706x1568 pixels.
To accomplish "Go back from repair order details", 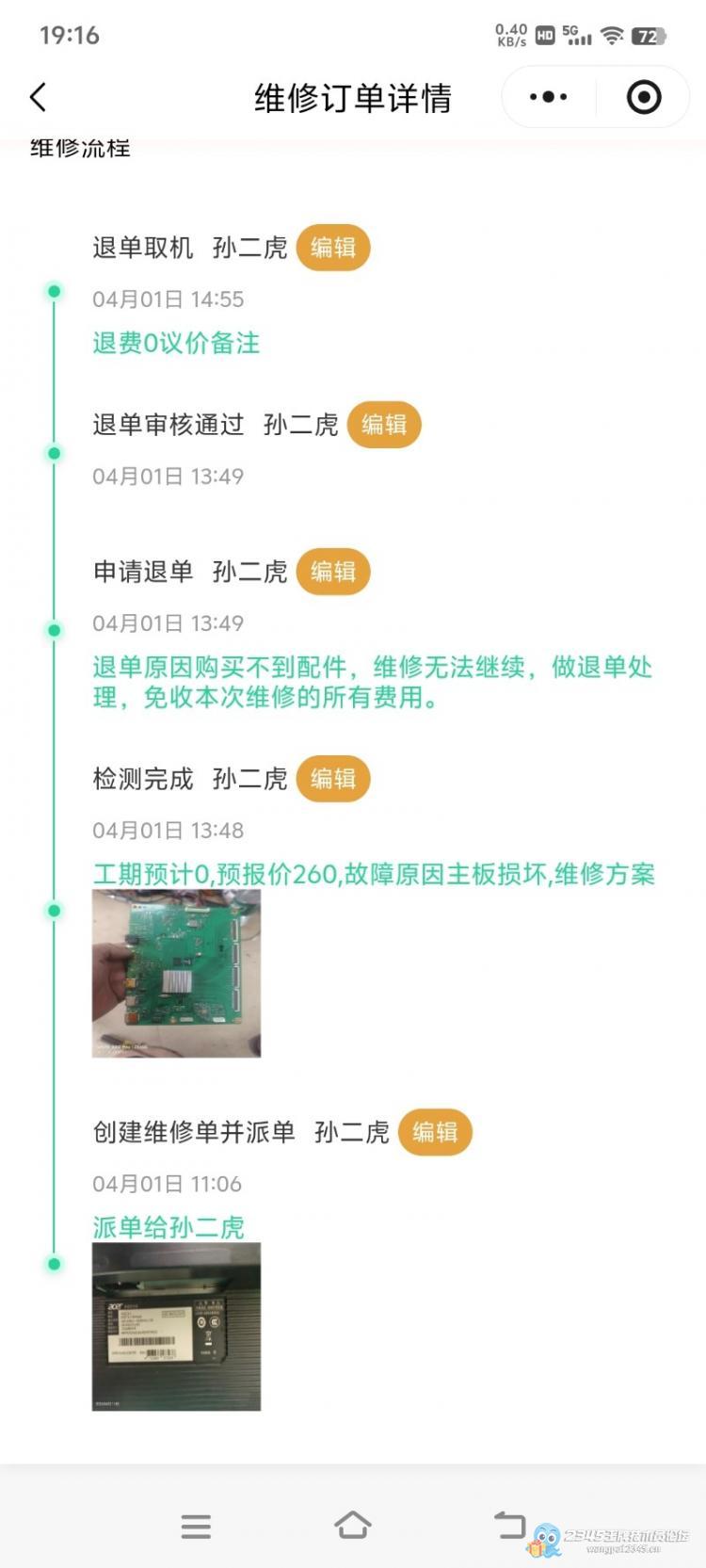I will point(39,97).
